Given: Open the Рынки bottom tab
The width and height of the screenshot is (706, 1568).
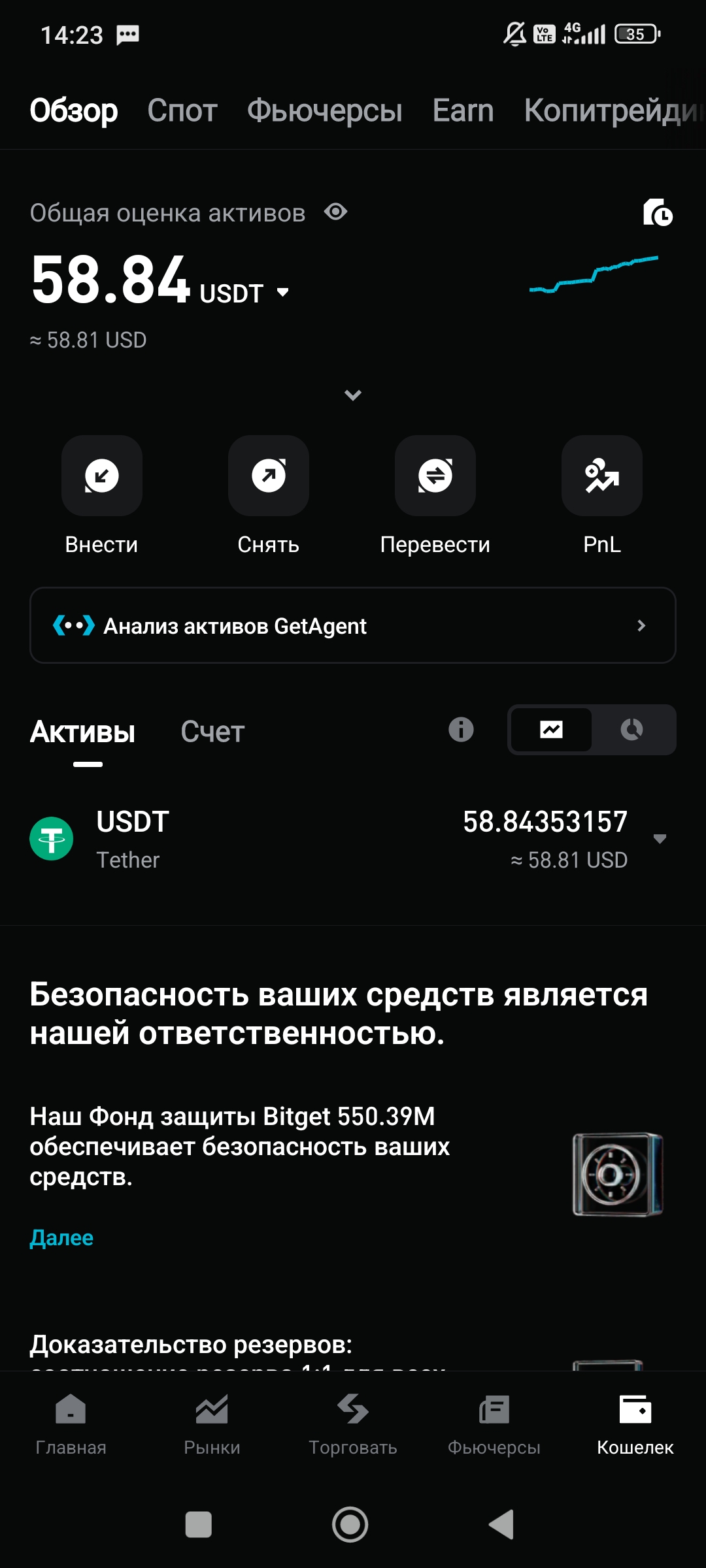Looking at the screenshot, I should (x=212, y=1424).
